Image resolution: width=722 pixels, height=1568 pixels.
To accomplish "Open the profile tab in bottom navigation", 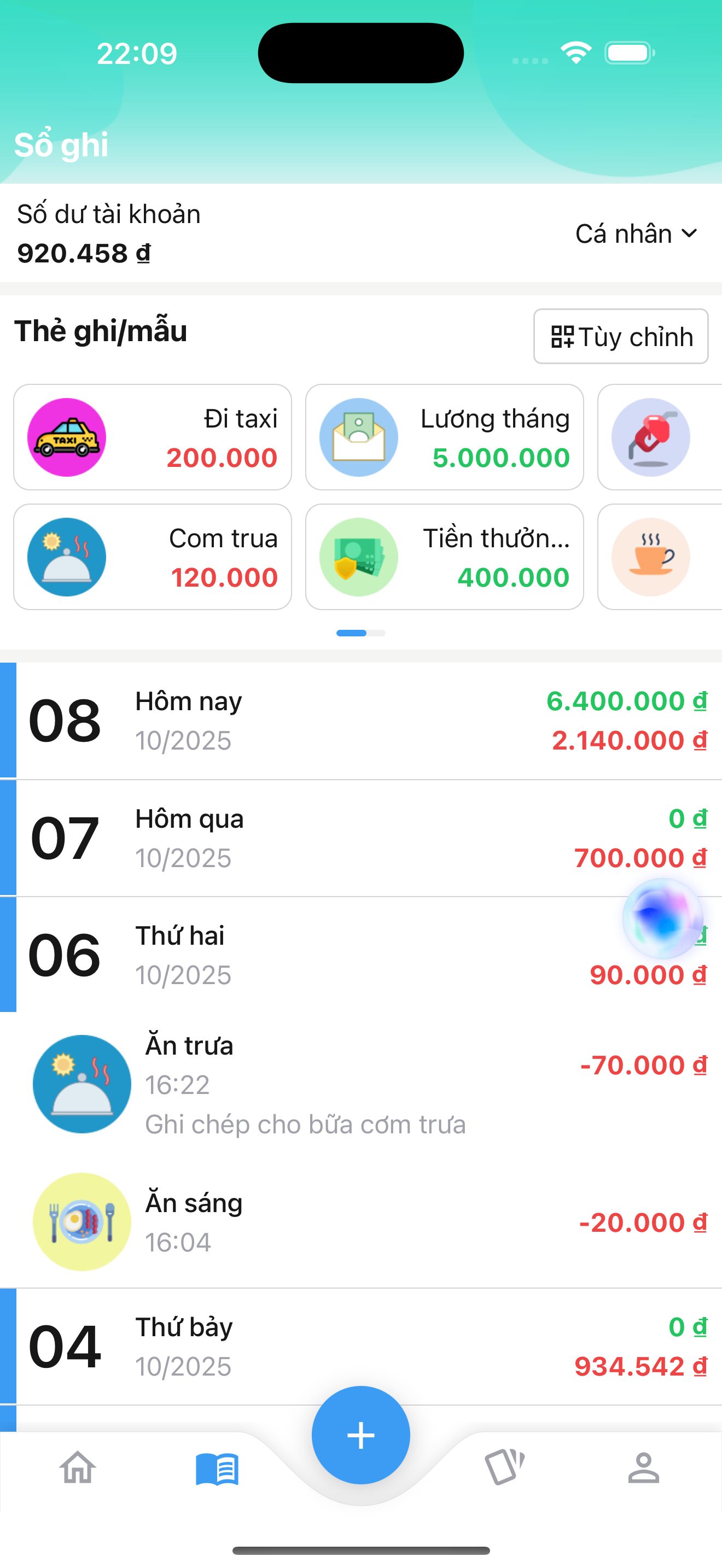I will click(645, 1467).
